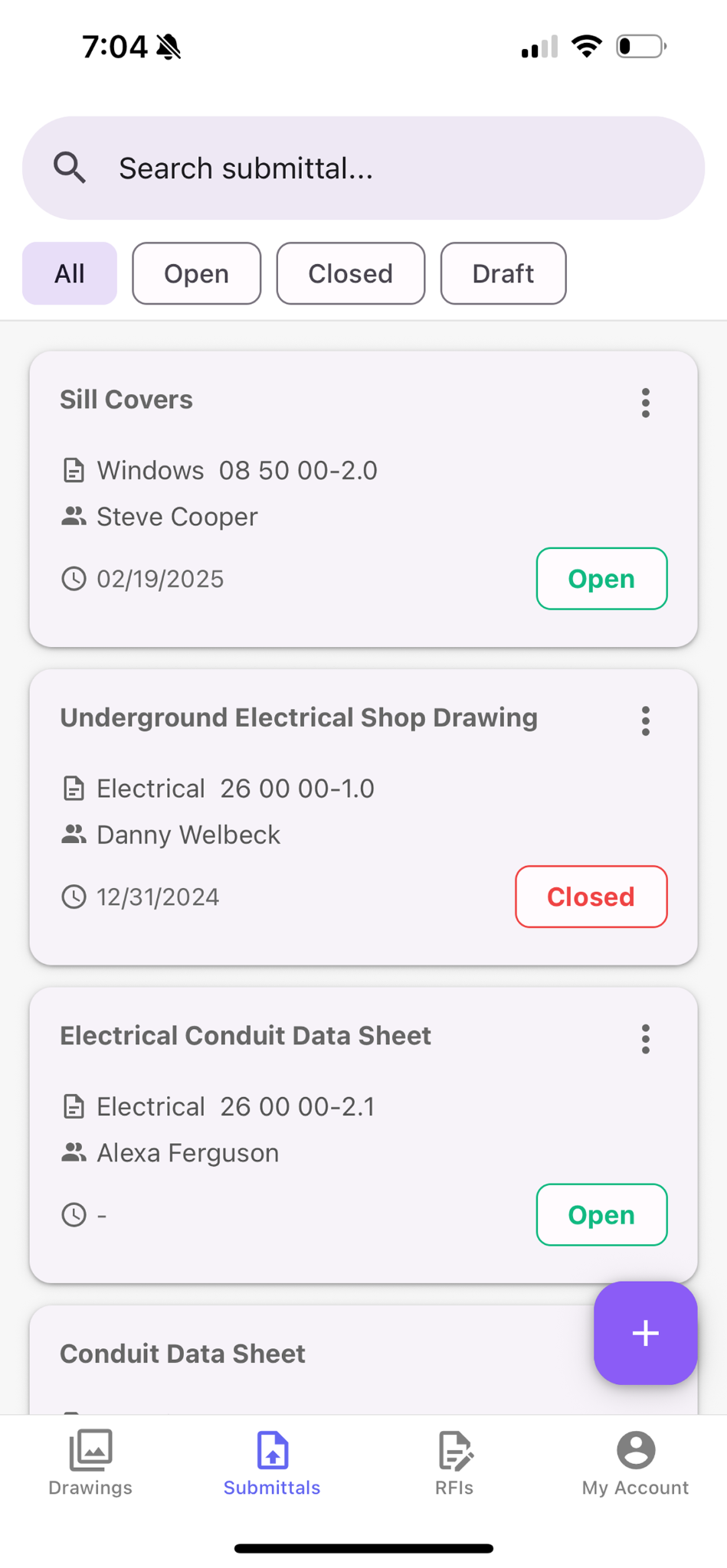Open the three-dot menu for Electrical Conduit Data Sheet
Viewport: 727px width, 1568px height.
tap(645, 1038)
